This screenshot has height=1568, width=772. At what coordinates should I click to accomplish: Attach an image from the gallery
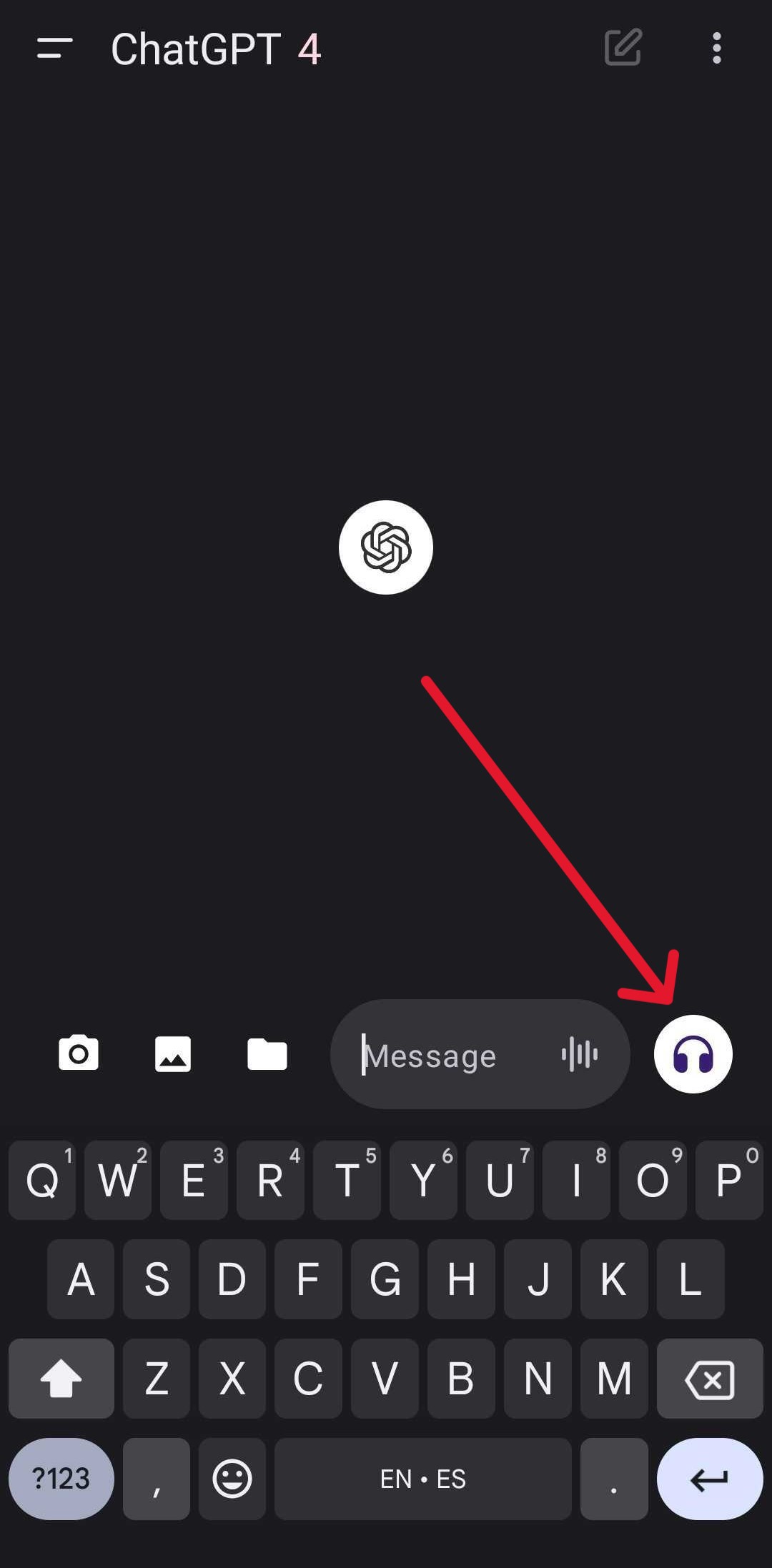tap(173, 1054)
